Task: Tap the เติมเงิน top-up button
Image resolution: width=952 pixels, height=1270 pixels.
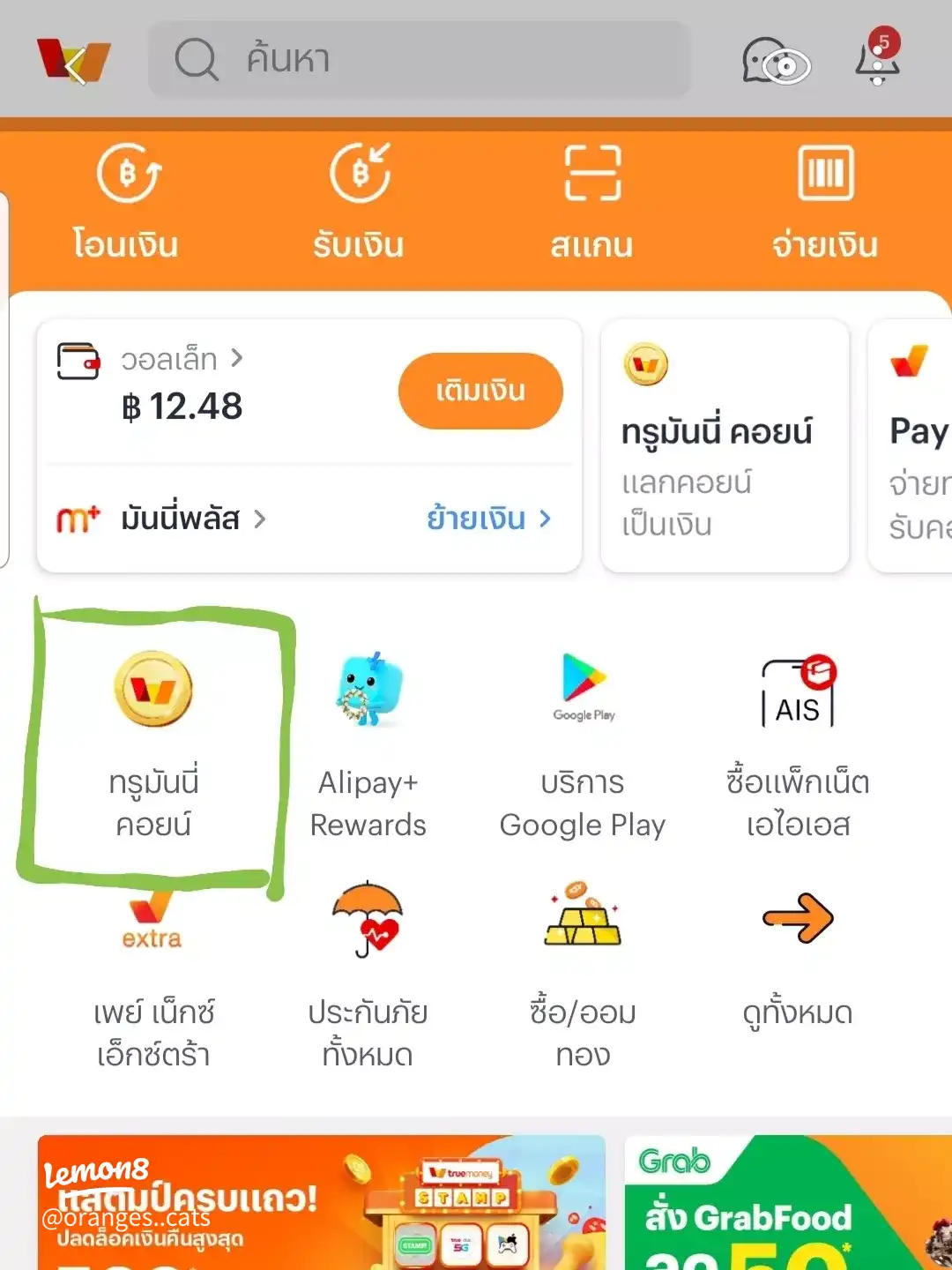Action: point(480,391)
